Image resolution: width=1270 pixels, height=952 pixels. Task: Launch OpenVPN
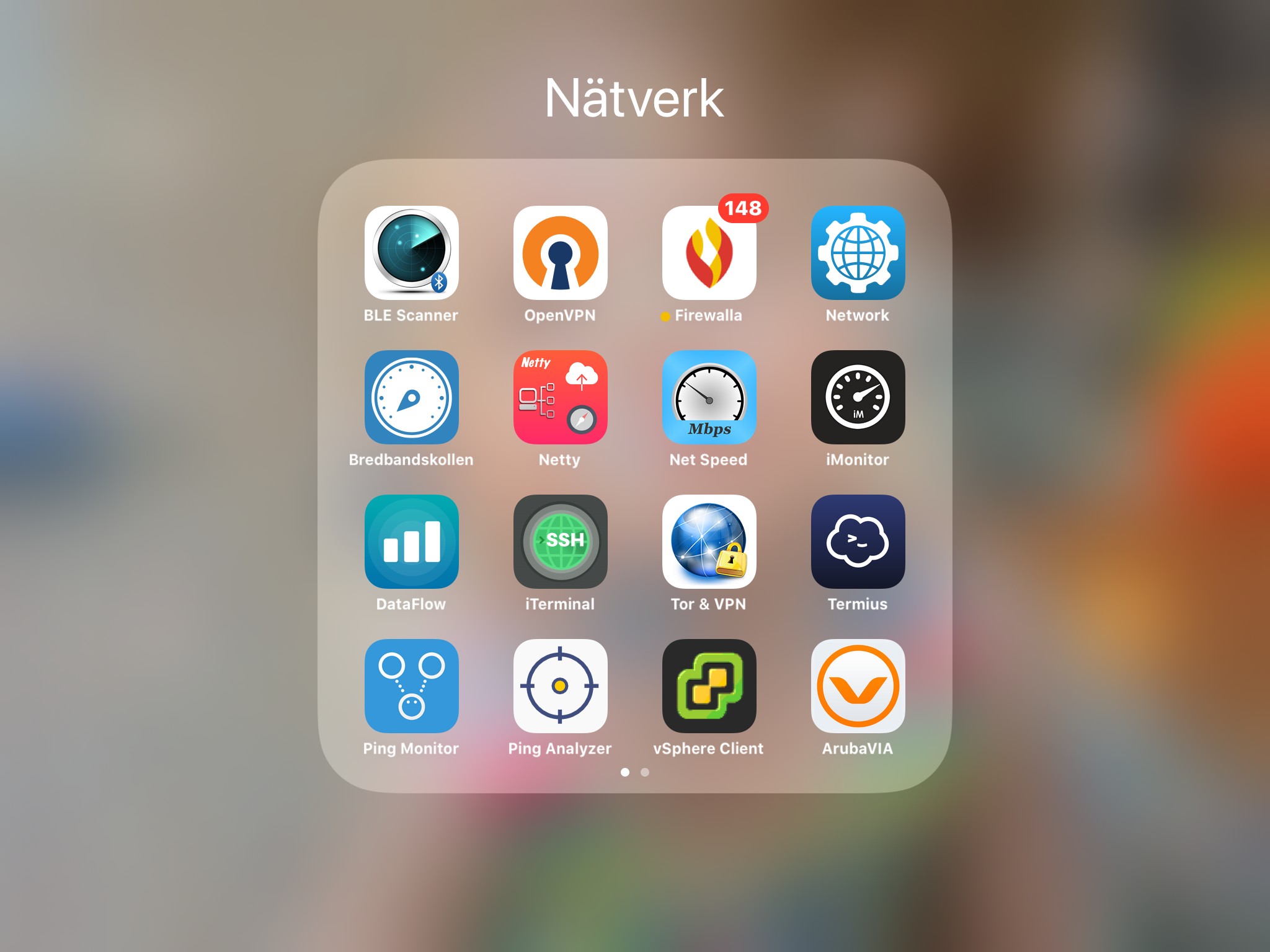tap(560, 253)
